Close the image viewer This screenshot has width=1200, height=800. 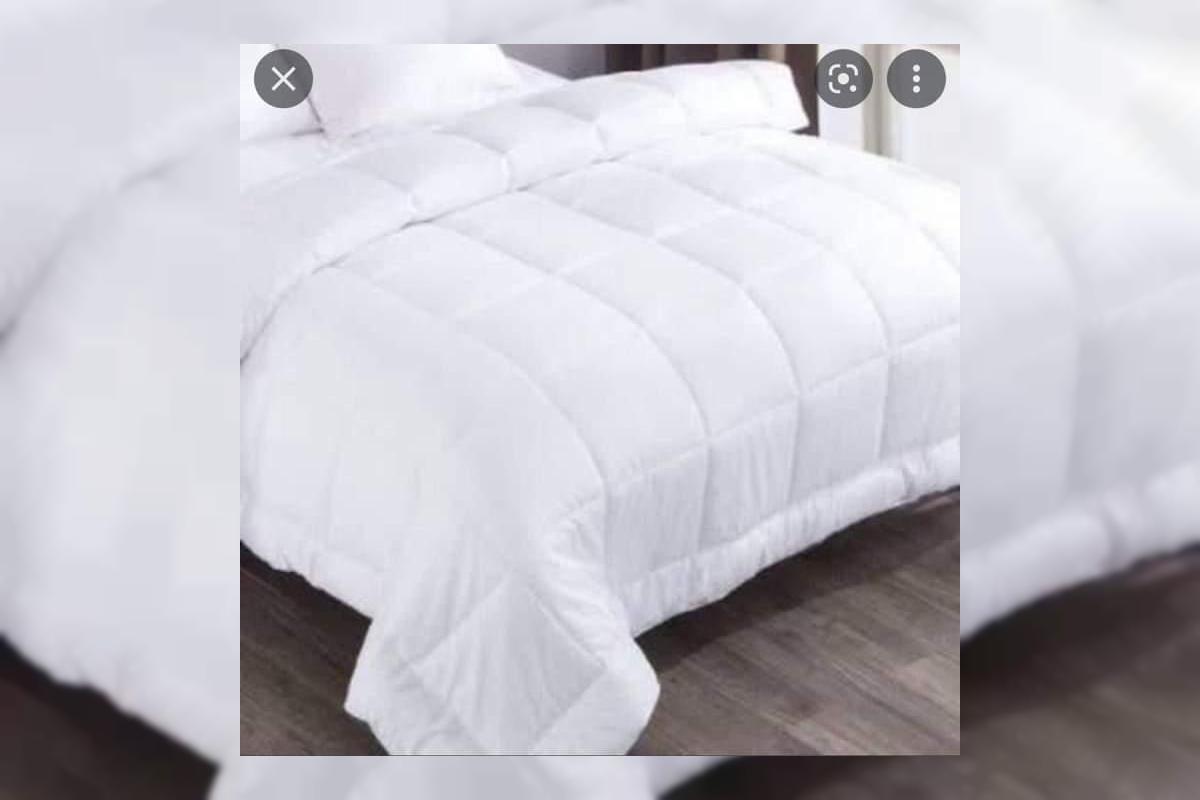point(283,79)
